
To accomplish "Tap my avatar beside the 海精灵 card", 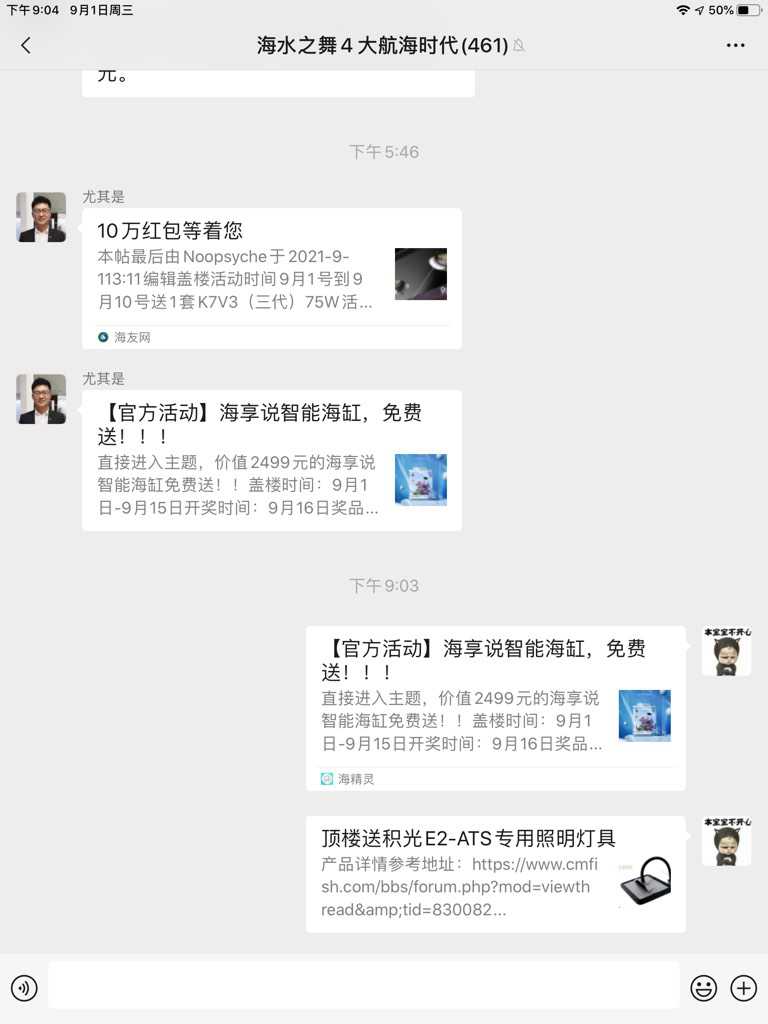I will click(726, 651).
